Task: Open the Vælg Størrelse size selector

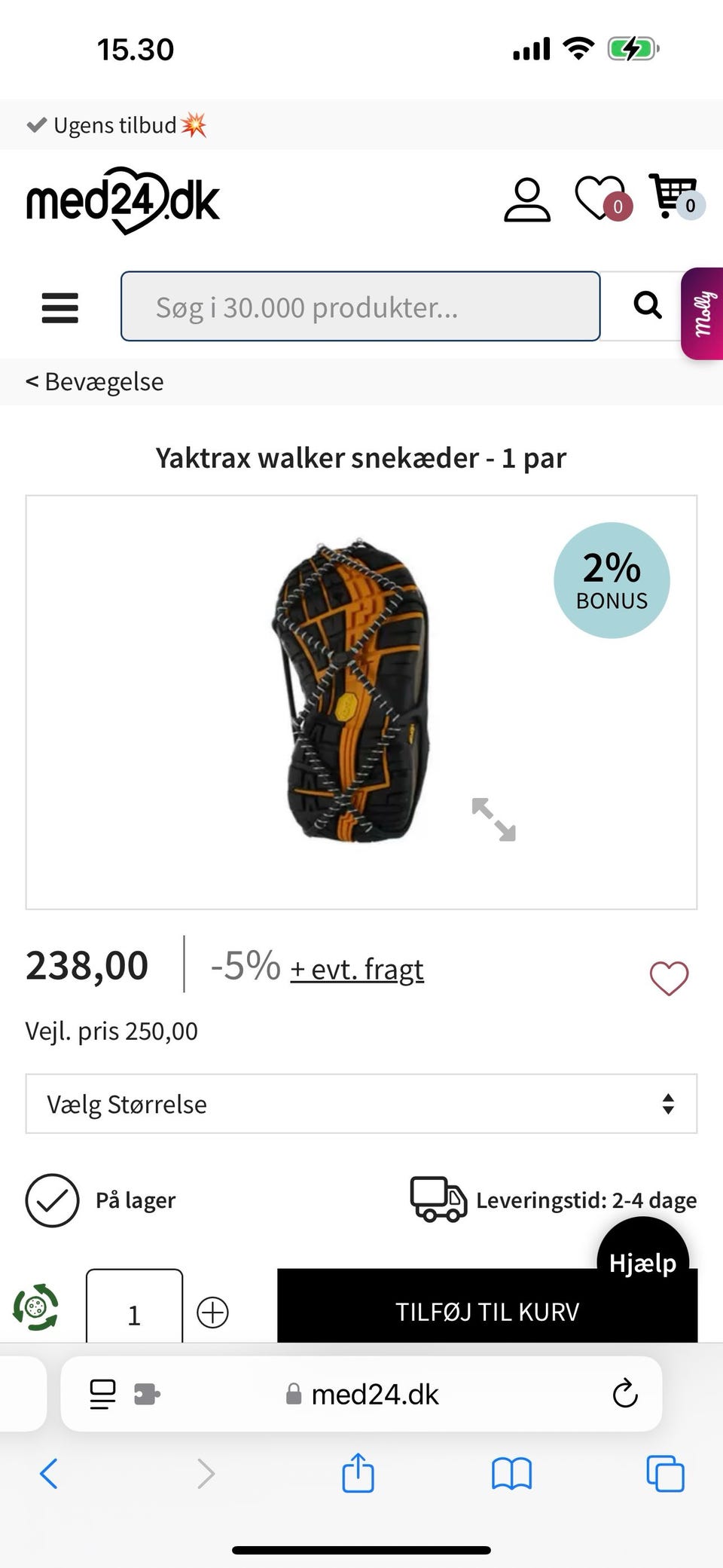Action: pyautogui.click(x=361, y=1104)
